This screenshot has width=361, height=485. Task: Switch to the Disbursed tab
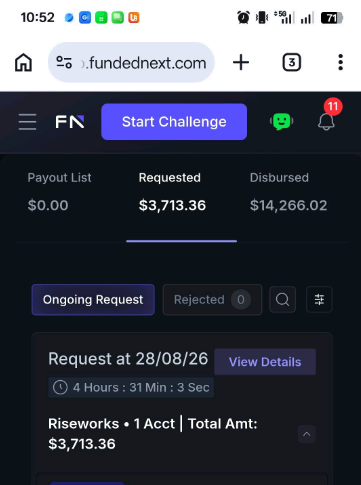click(289, 192)
